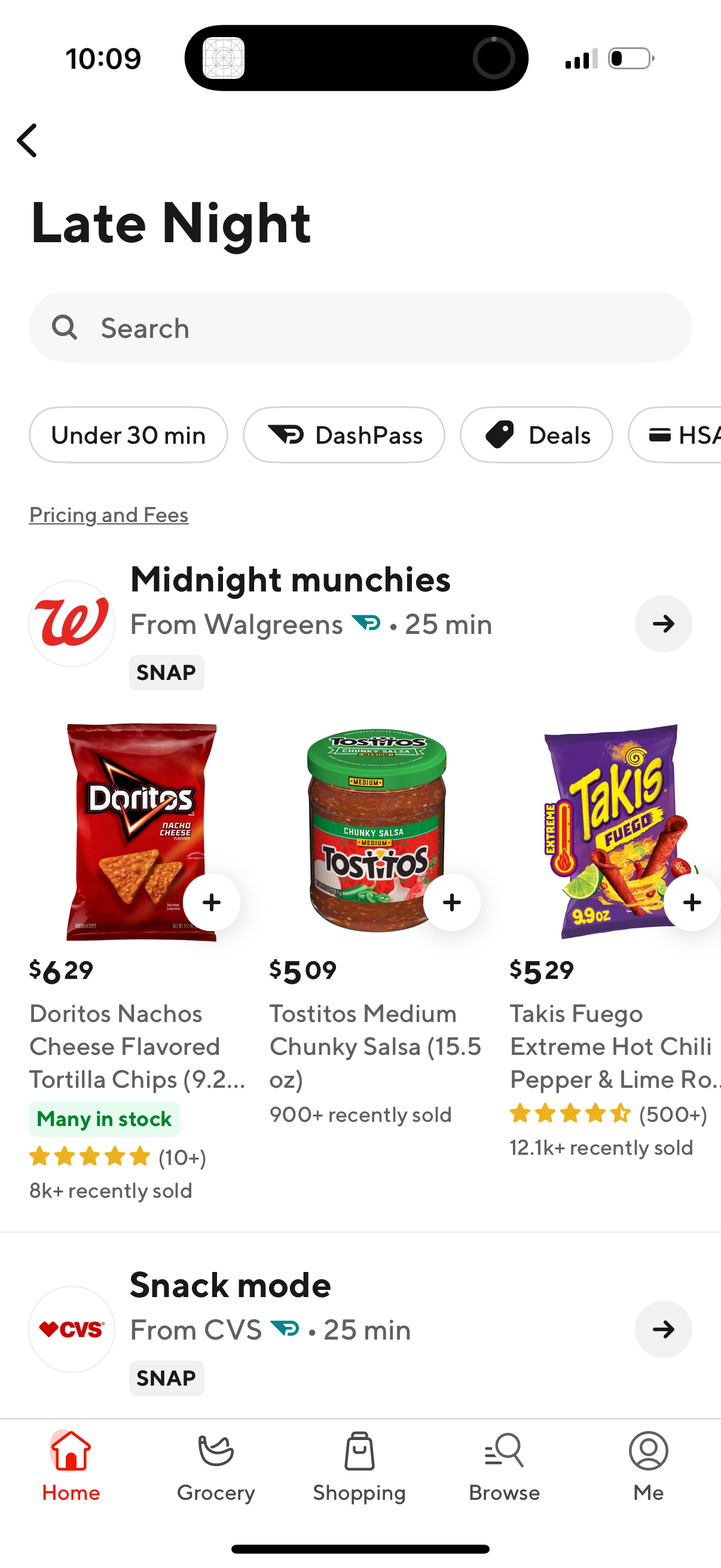Viewport: 721px width, 1568px height.
Task: Open the Pricing and Fees link
Action: coord(108,514)
